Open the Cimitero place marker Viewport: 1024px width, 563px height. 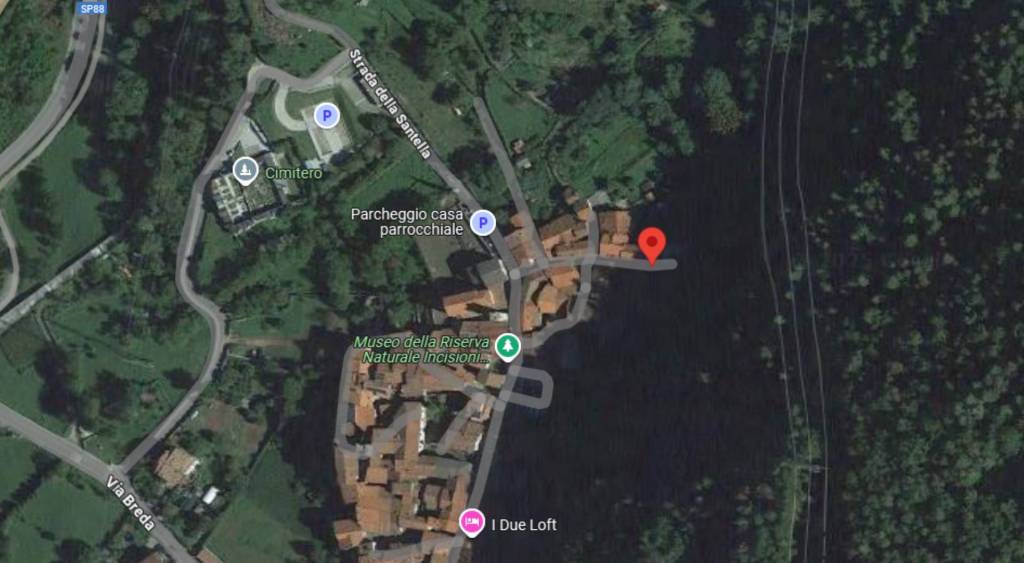coord(245,171)
